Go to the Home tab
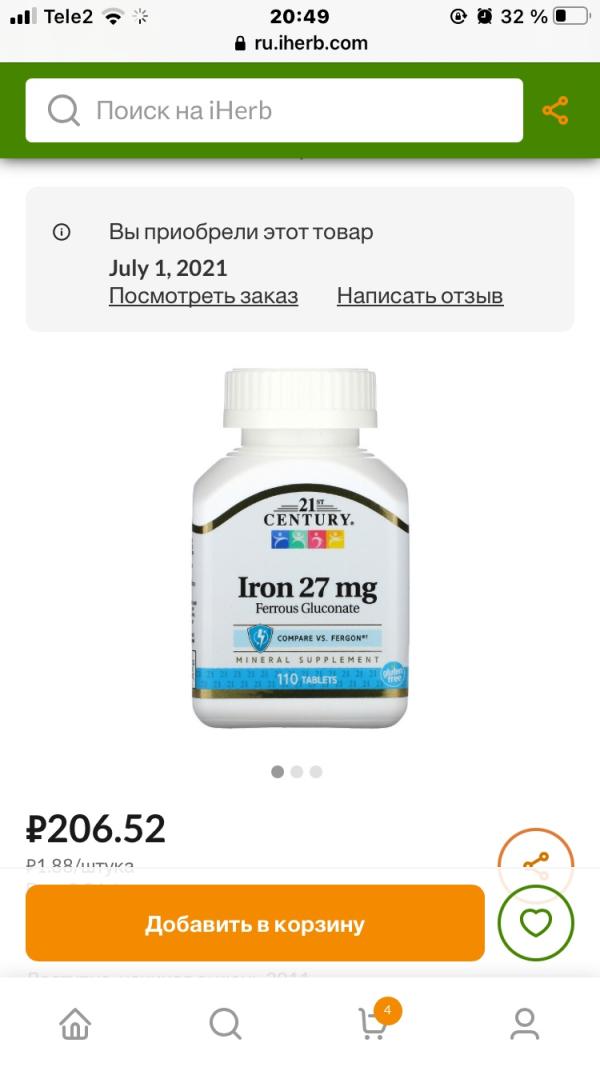The height and width of the screenshot is (1066, 600). tap(75, 1022)
